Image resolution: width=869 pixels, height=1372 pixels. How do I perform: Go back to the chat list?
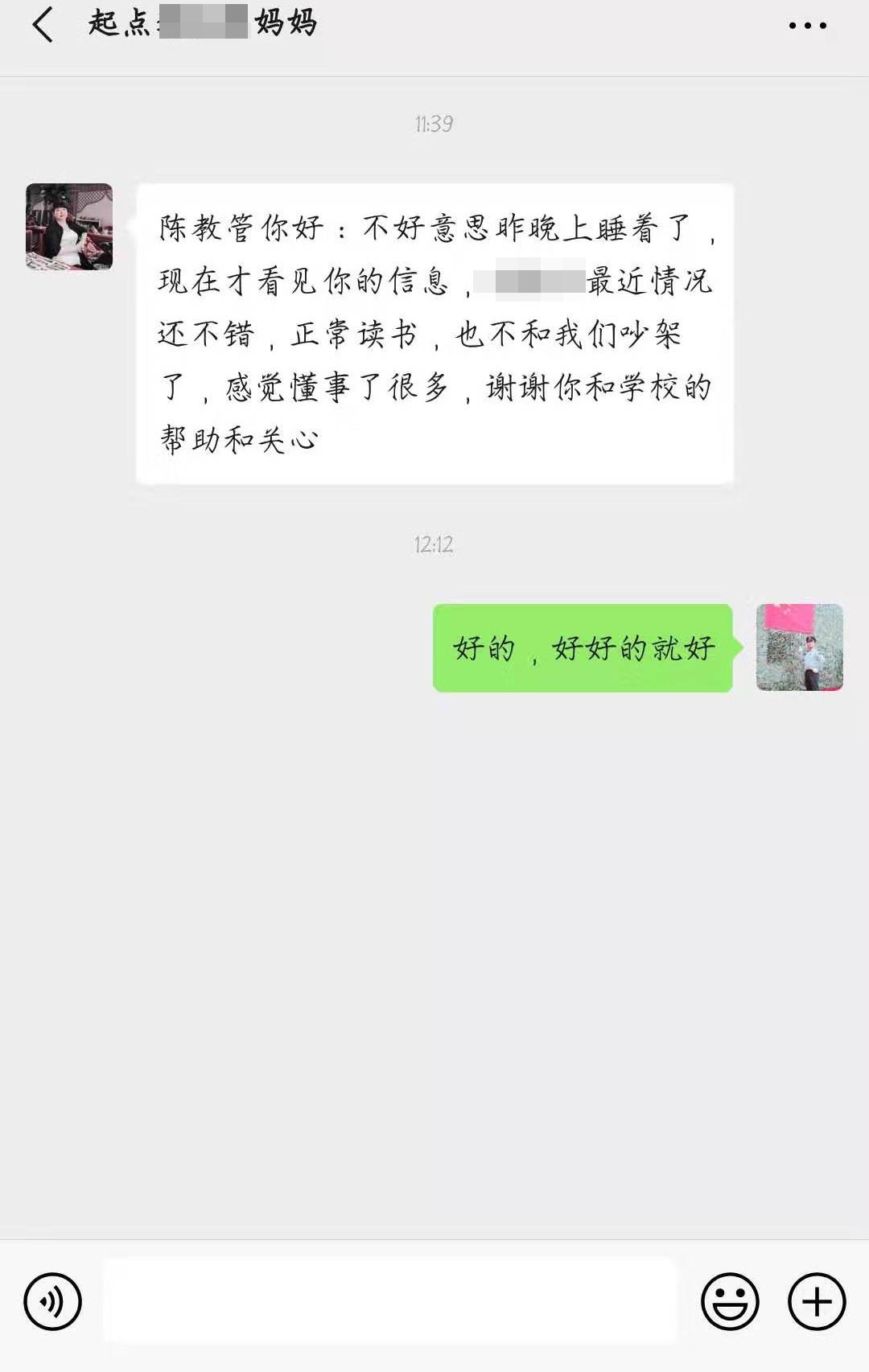click(x=43, y=24)
